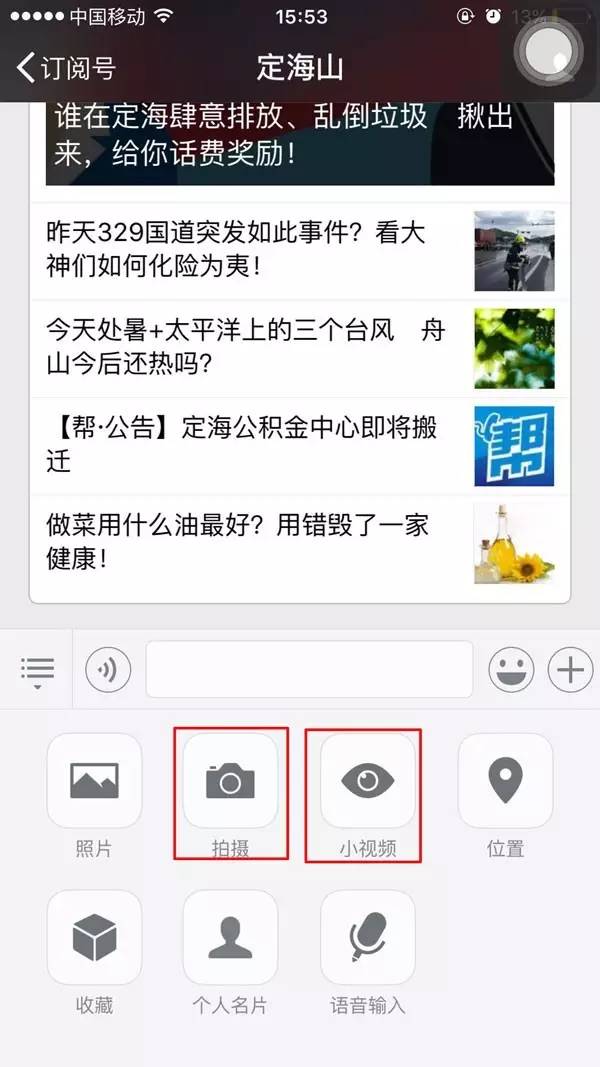The image size is (600, 1067).
Task: Choose 照片 to send a photo
Action: [94, 781]
